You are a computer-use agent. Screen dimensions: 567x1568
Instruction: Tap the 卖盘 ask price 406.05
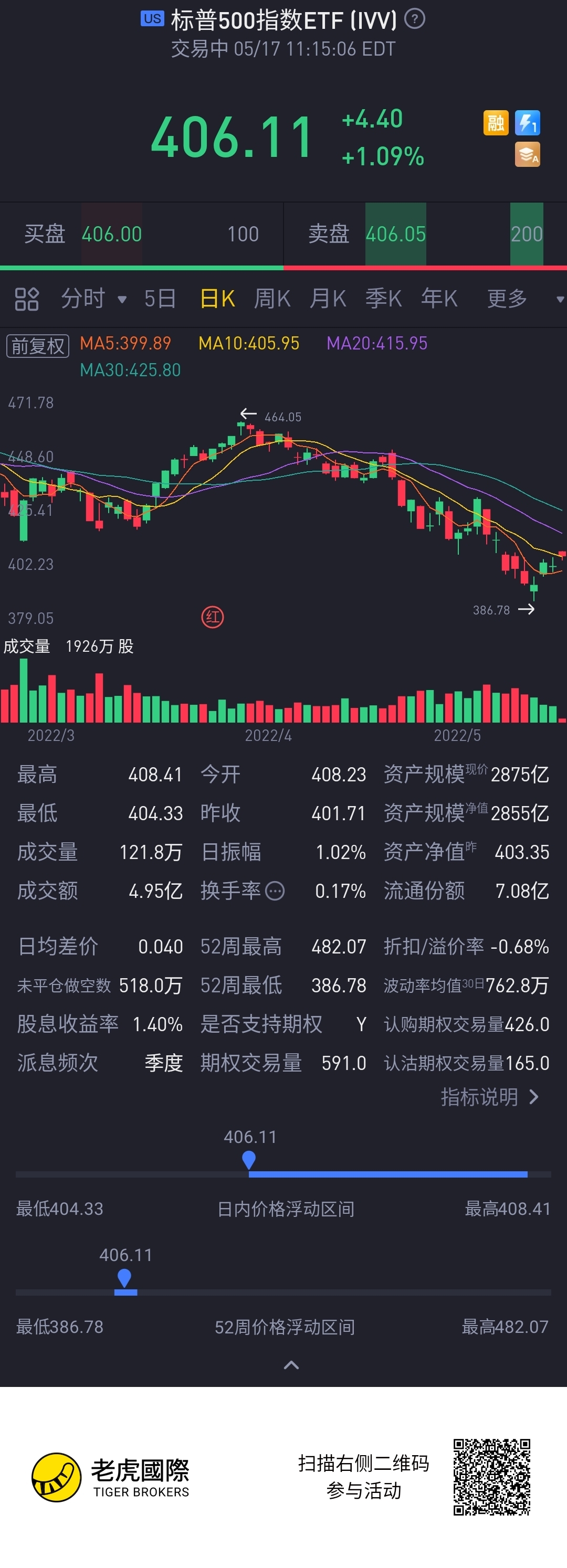[x=396, y=235]
